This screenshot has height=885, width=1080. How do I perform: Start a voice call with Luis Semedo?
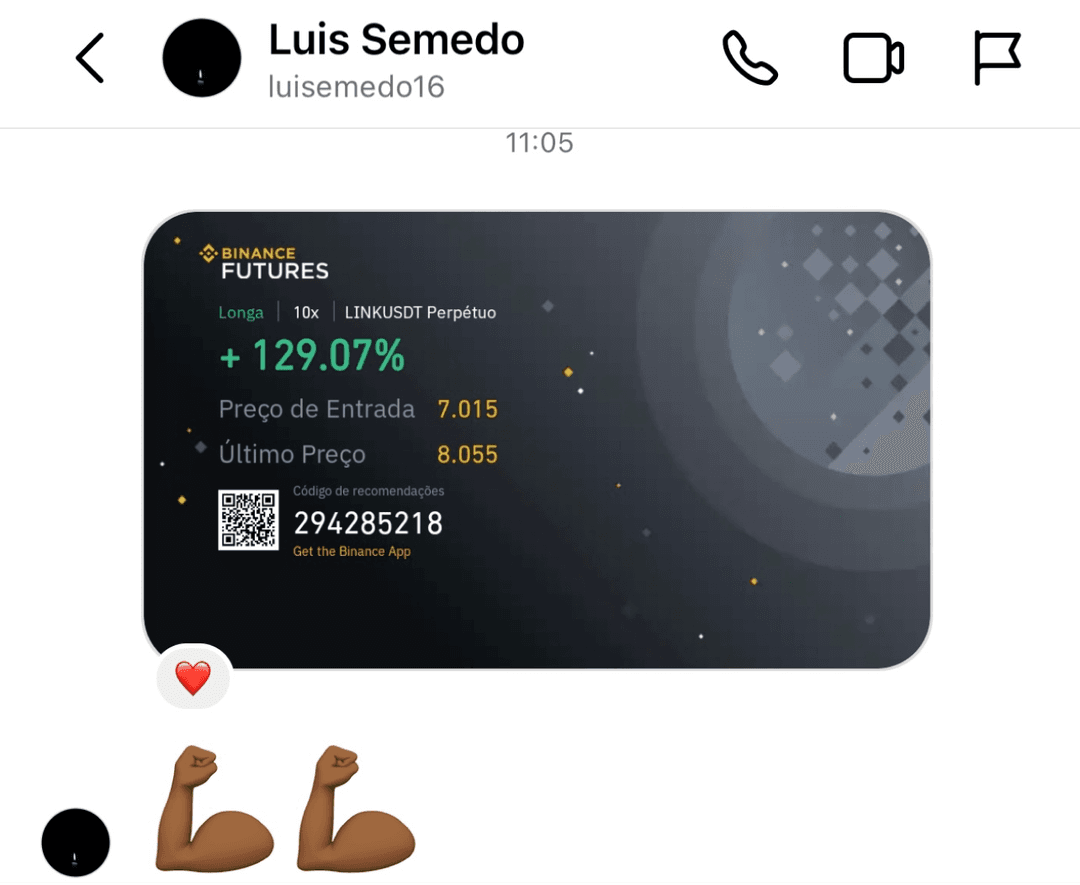(750, 58)
